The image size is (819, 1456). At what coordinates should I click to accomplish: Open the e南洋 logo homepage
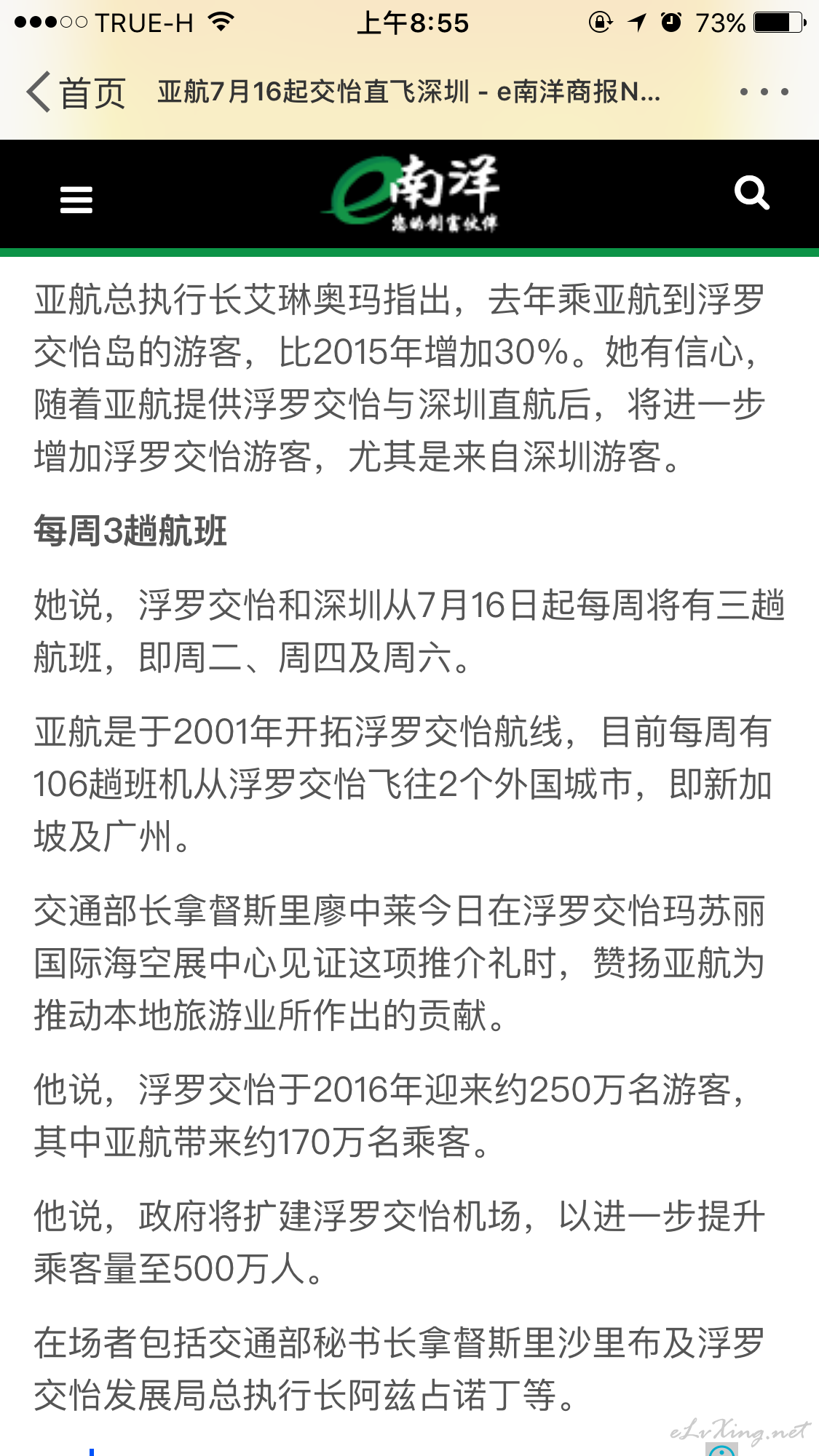pyautogui.click(x=412, y=194)
